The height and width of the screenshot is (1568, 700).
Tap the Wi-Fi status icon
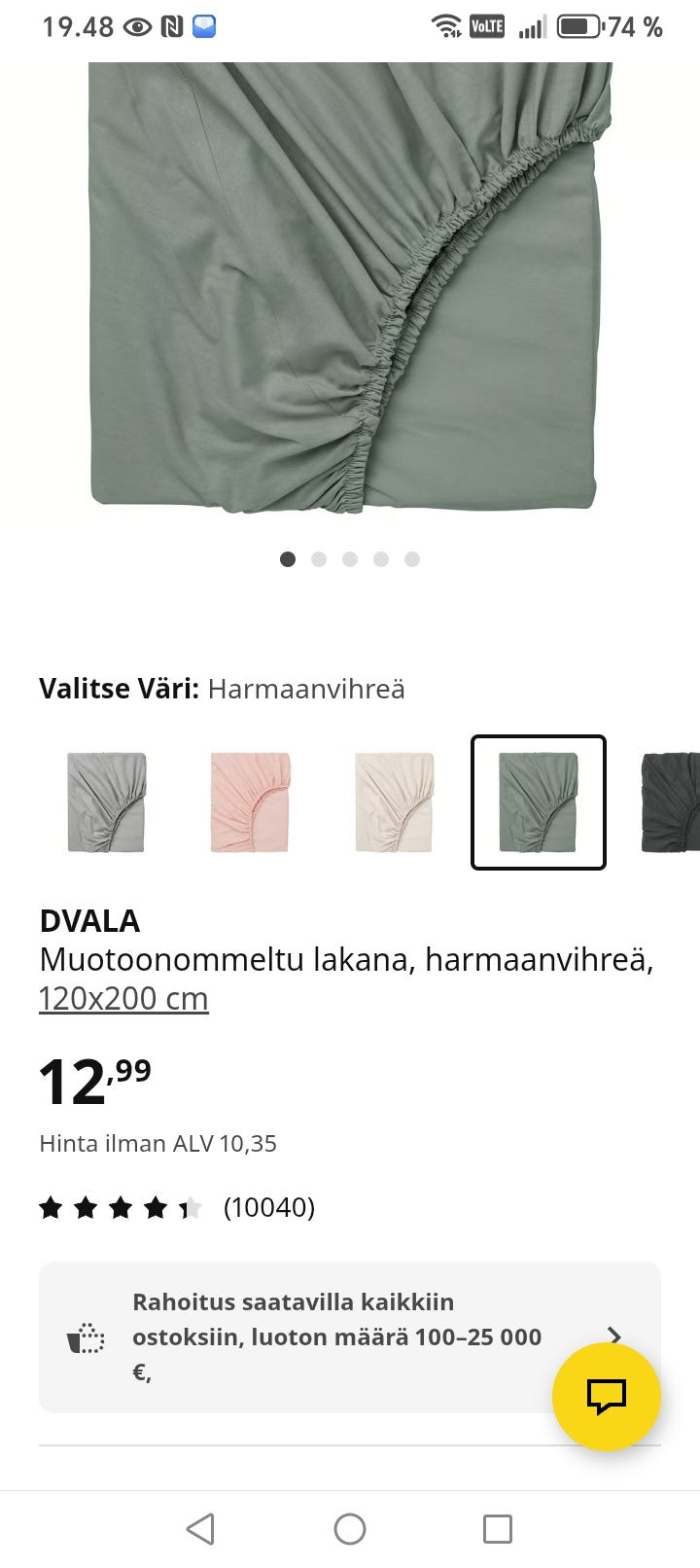[446, 26]
